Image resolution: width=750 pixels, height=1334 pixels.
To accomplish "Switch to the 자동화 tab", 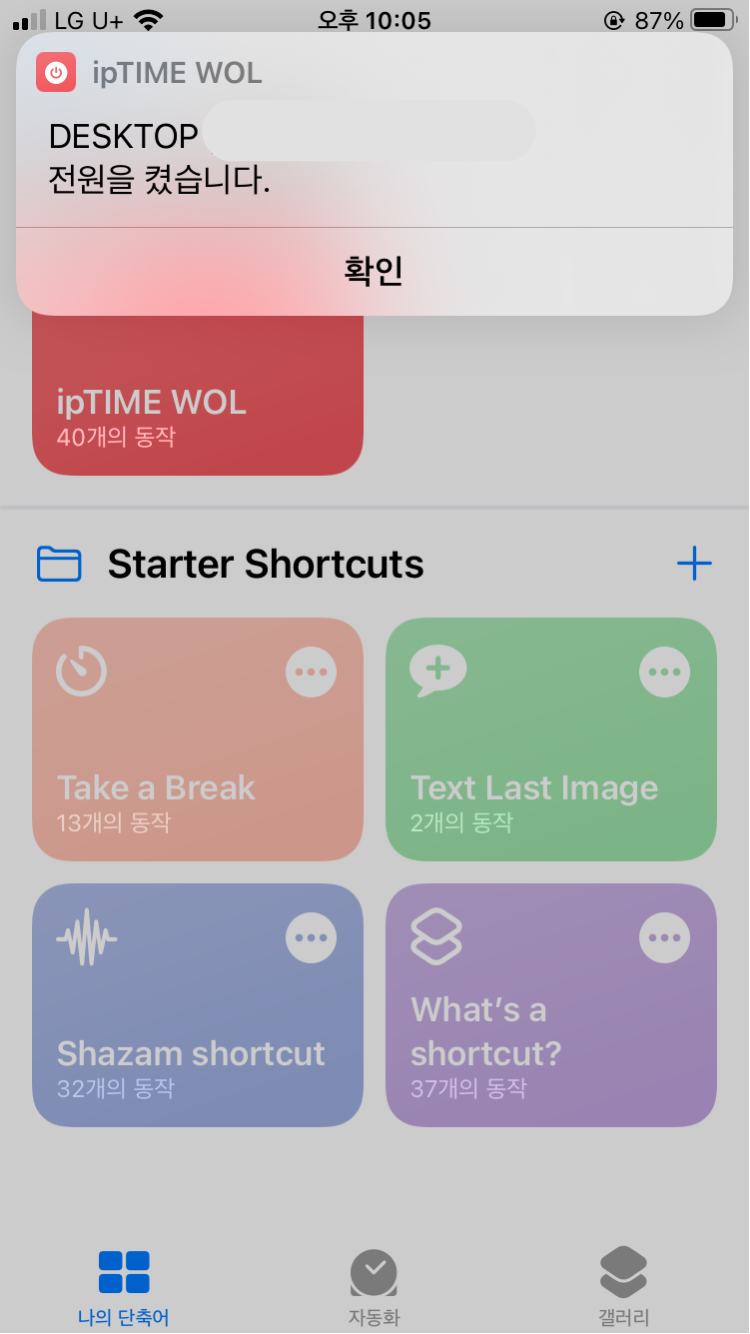I will 374,1287.
